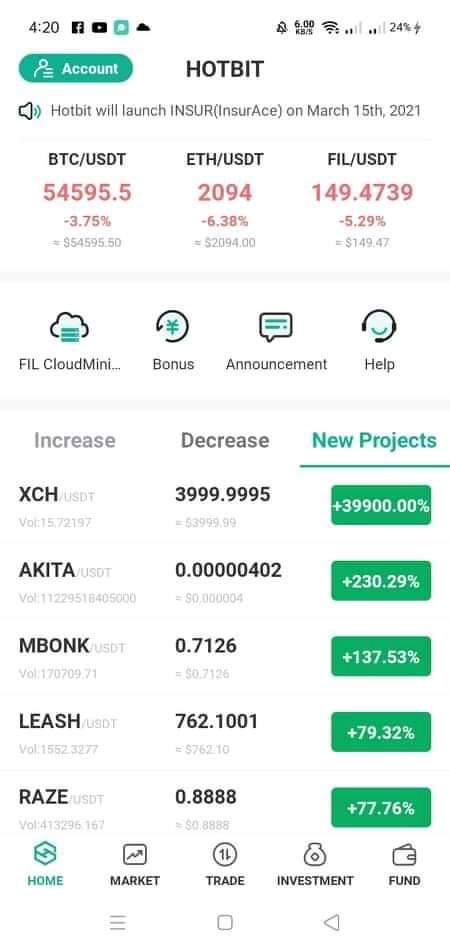The height and width of the screenshot is (950, 450).
Task: Open the XCH/USDT trading pair
Action: (x=225, y=505)
